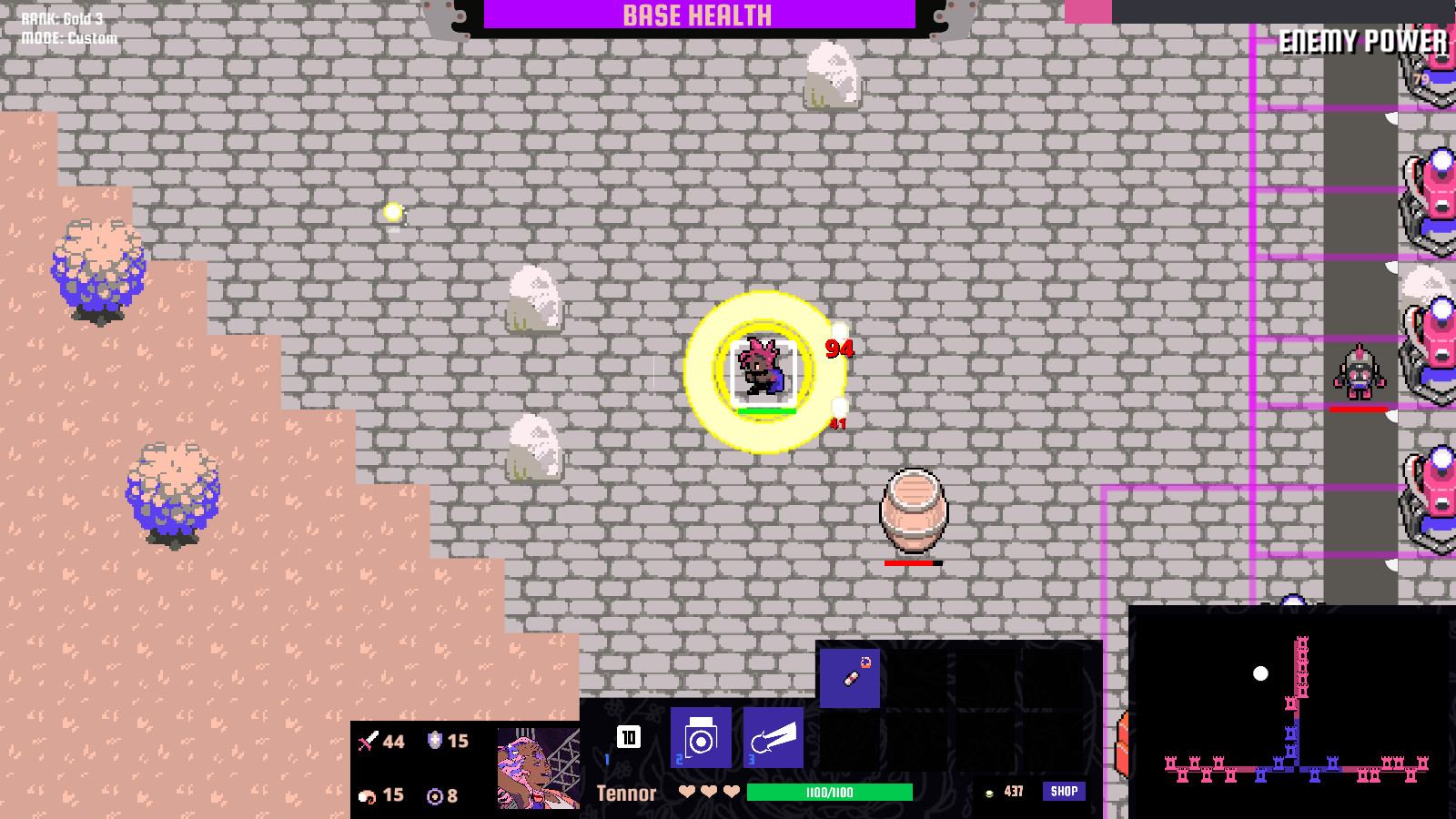
Task: Tap the Tennor character portrait
Action: click(538, 768)
